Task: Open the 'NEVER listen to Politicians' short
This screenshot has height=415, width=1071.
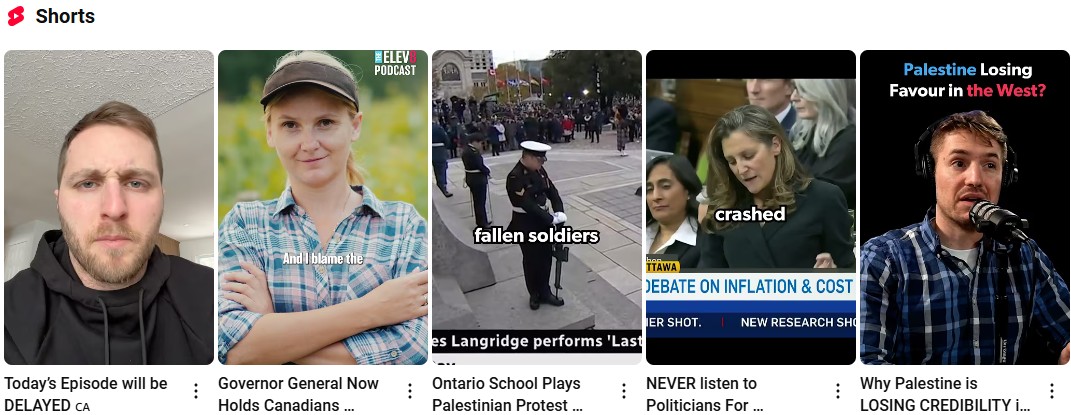Action: (750, 207)
